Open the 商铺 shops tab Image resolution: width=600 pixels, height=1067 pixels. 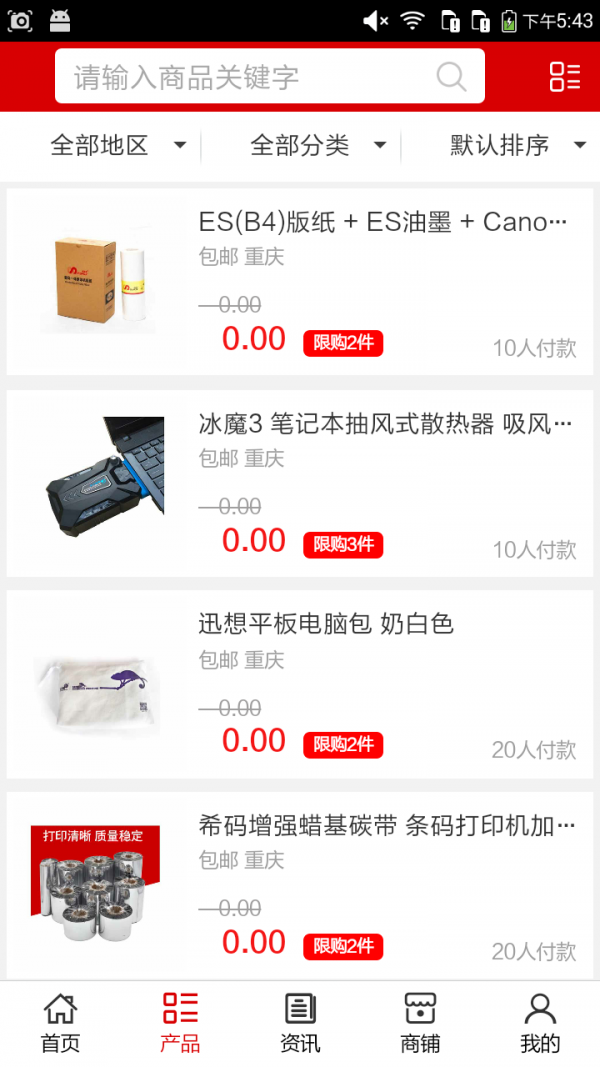(420, 1023)
